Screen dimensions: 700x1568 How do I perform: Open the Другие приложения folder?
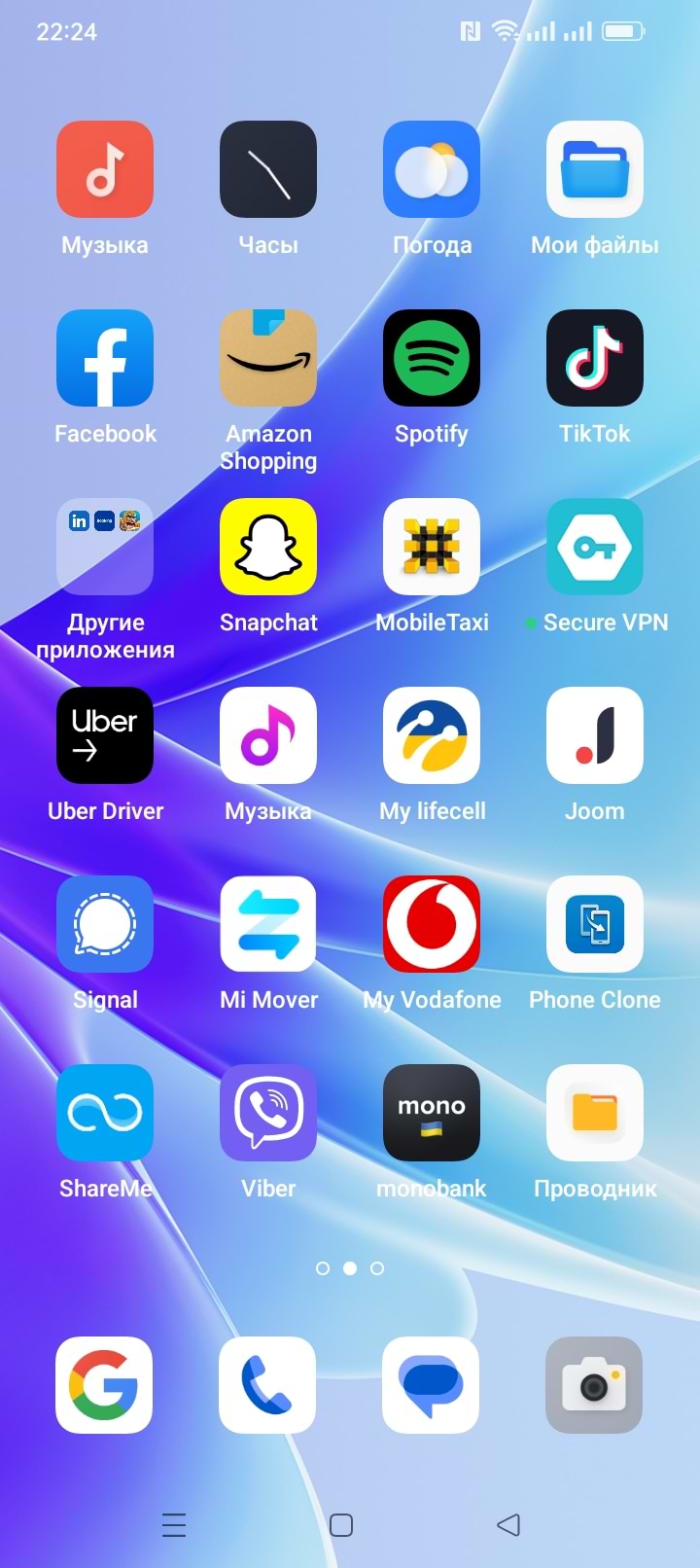[105, 547]
